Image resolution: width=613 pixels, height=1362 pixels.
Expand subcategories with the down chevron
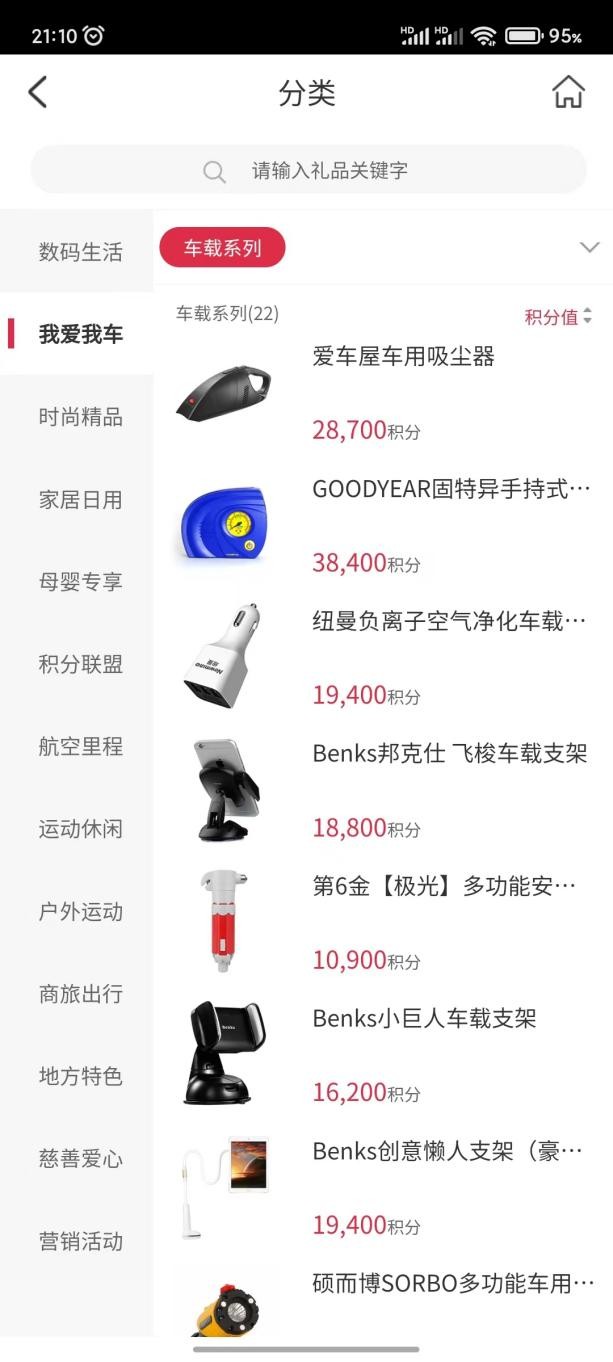click(x=589, y=248)
